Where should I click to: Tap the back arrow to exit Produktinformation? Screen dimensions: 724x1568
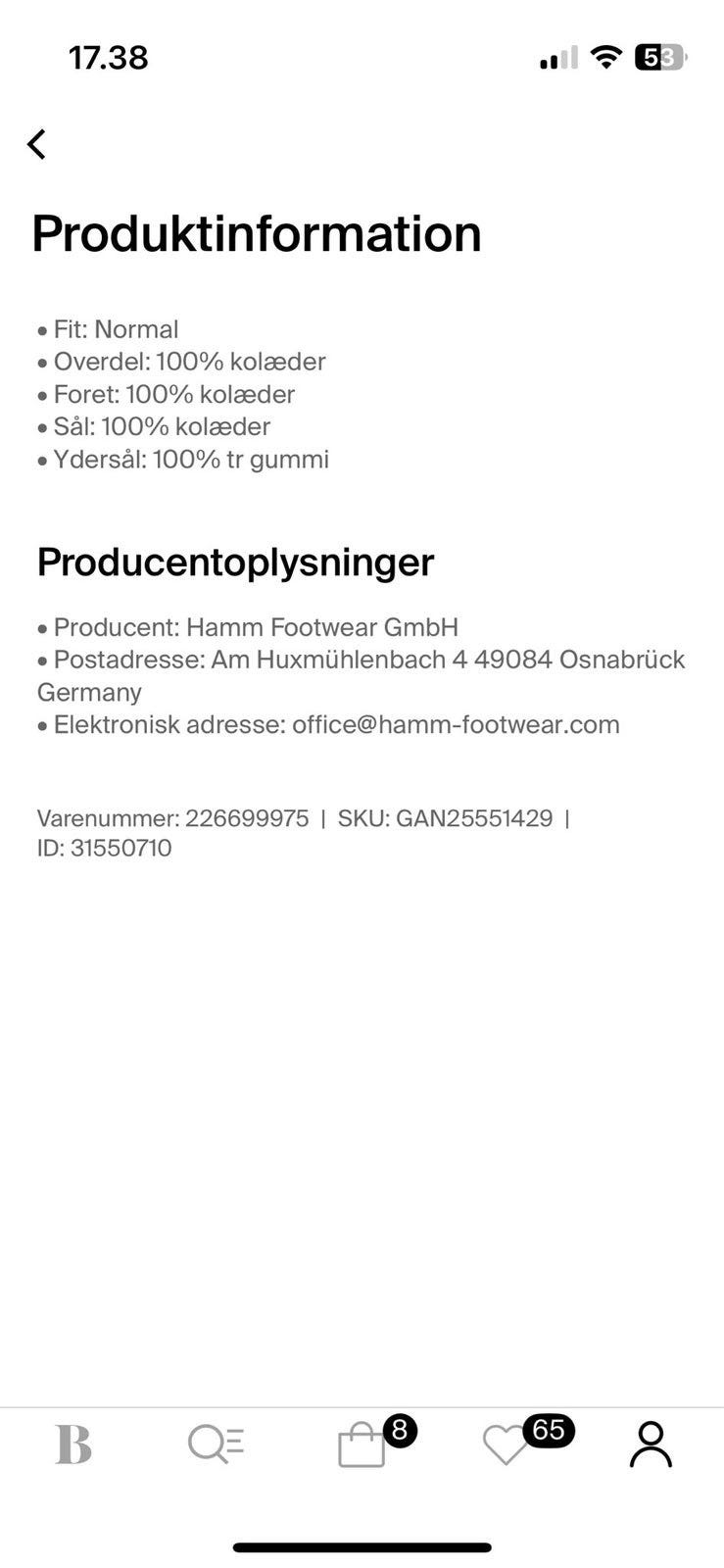pyautogui.click(x=37, y=143)
